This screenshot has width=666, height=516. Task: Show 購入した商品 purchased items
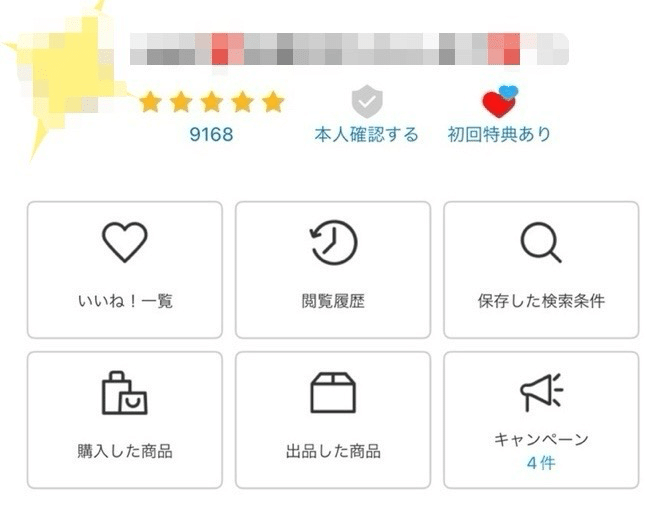click(125, 420)
